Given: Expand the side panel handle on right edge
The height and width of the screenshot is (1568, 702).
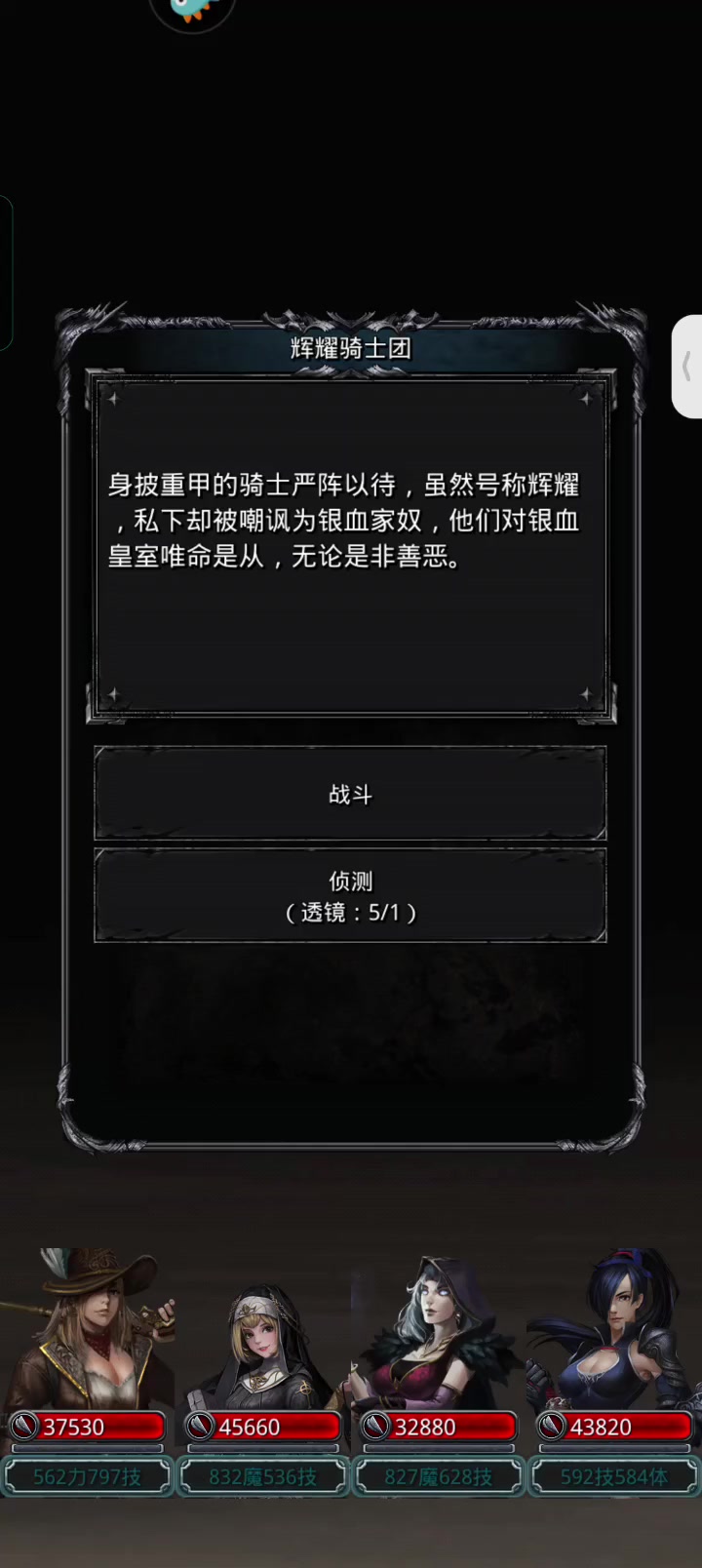Looking at the screenshot, I should pyautogui.click(x=687, y=367).
